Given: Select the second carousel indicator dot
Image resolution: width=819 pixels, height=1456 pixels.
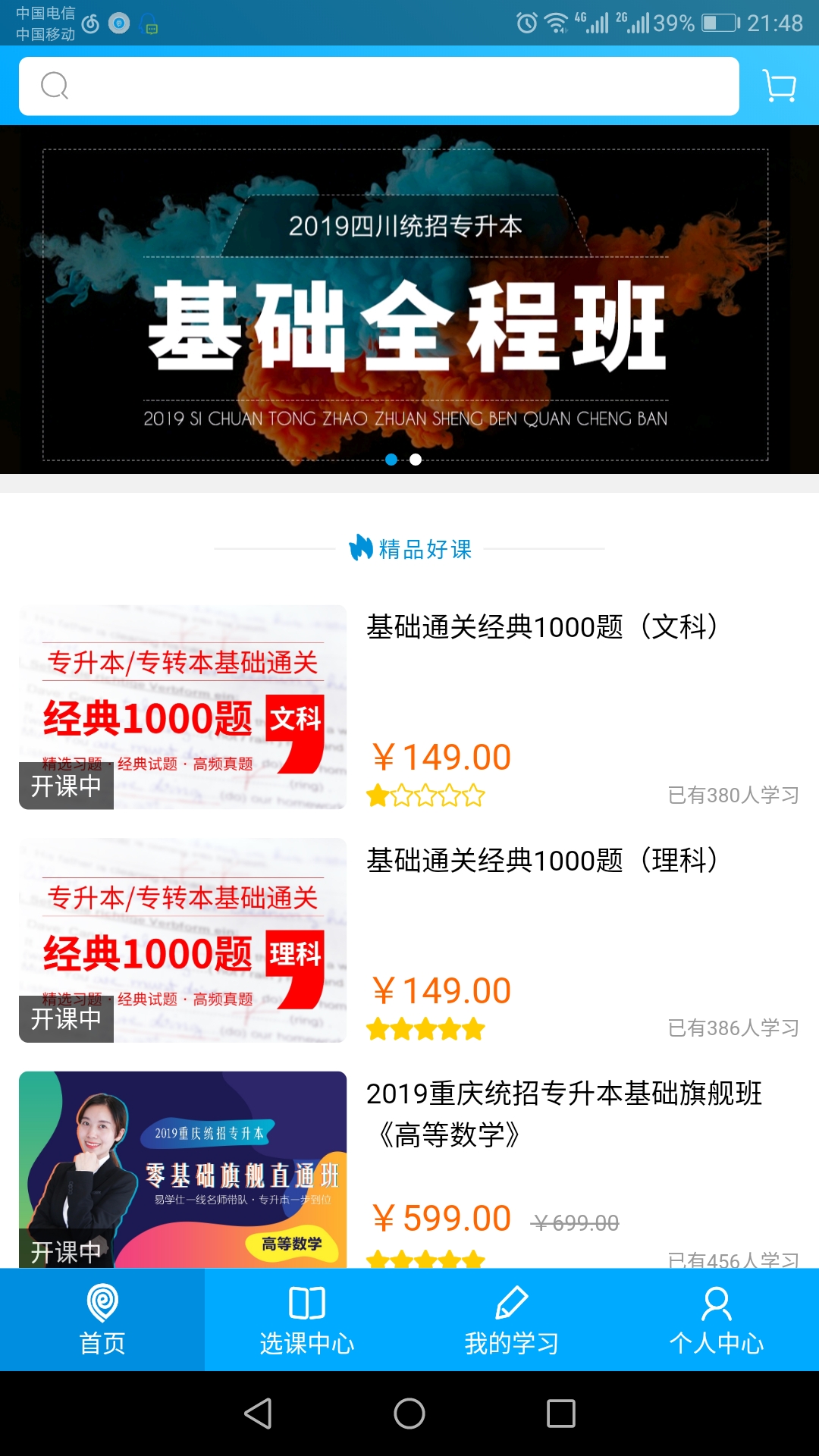Looking at the screenshot, I should click(x=415, y=459).
